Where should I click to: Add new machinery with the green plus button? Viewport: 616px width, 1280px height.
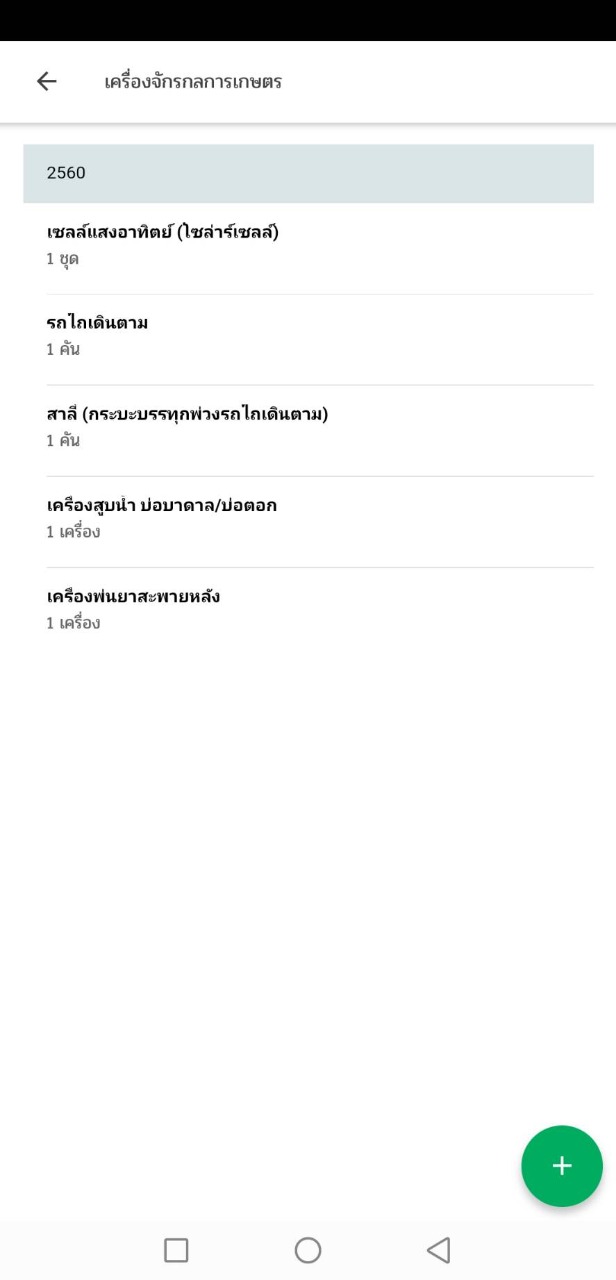tap(562, 1166)
